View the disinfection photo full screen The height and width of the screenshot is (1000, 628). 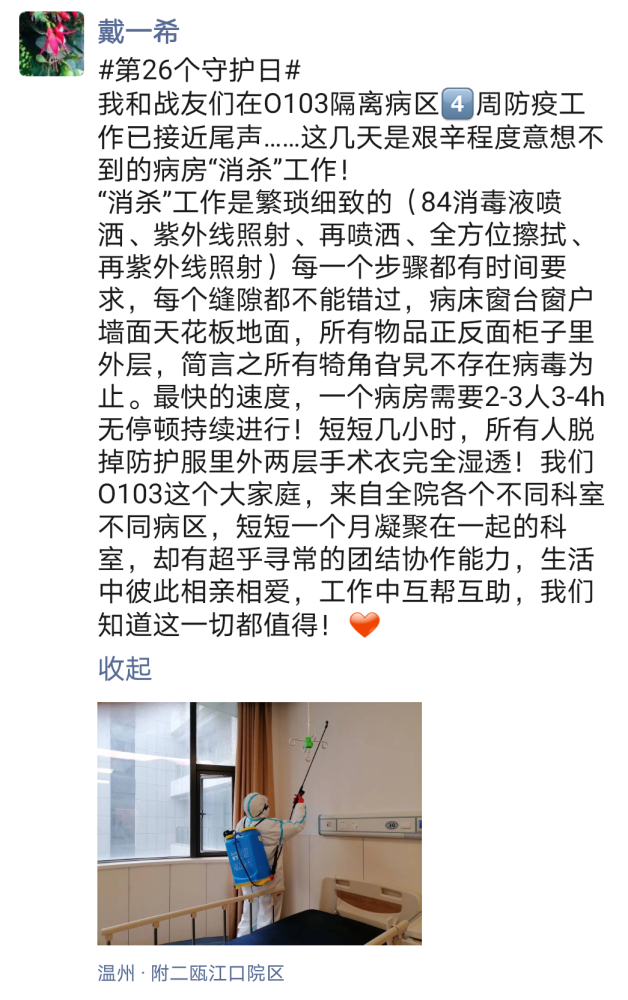pyautogui.click(x=259, y=823)
